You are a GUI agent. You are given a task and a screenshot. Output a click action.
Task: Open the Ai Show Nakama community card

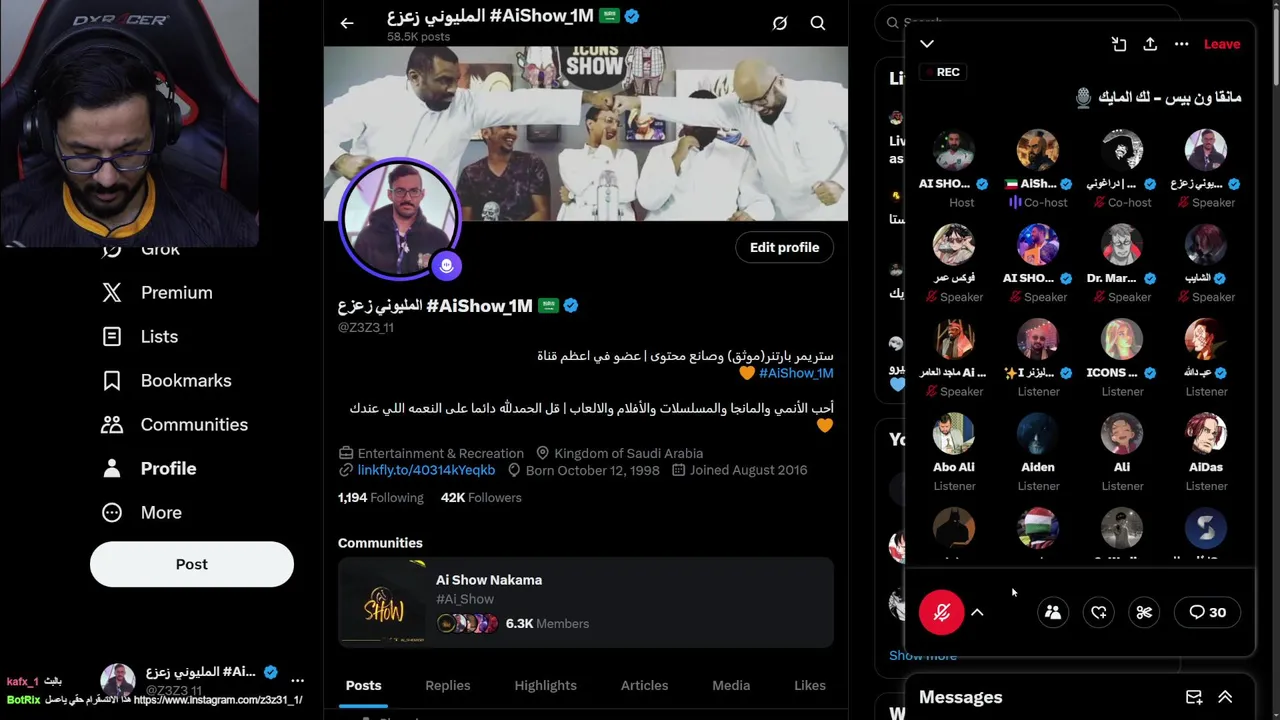pyautogui.click(x=585, y=602)
